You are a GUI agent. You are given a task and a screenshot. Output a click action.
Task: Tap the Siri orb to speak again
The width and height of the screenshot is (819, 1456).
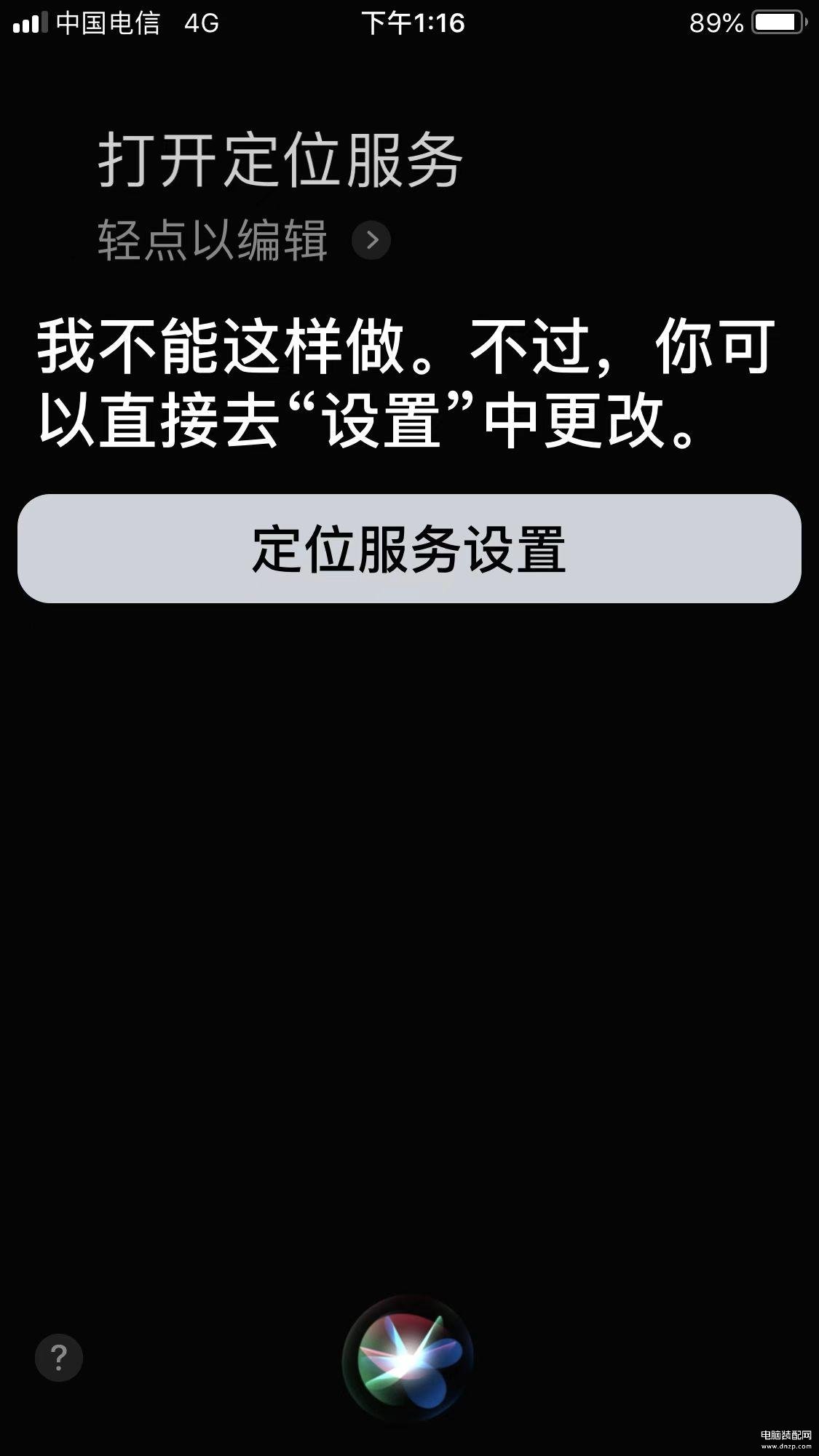[409, 1358]
